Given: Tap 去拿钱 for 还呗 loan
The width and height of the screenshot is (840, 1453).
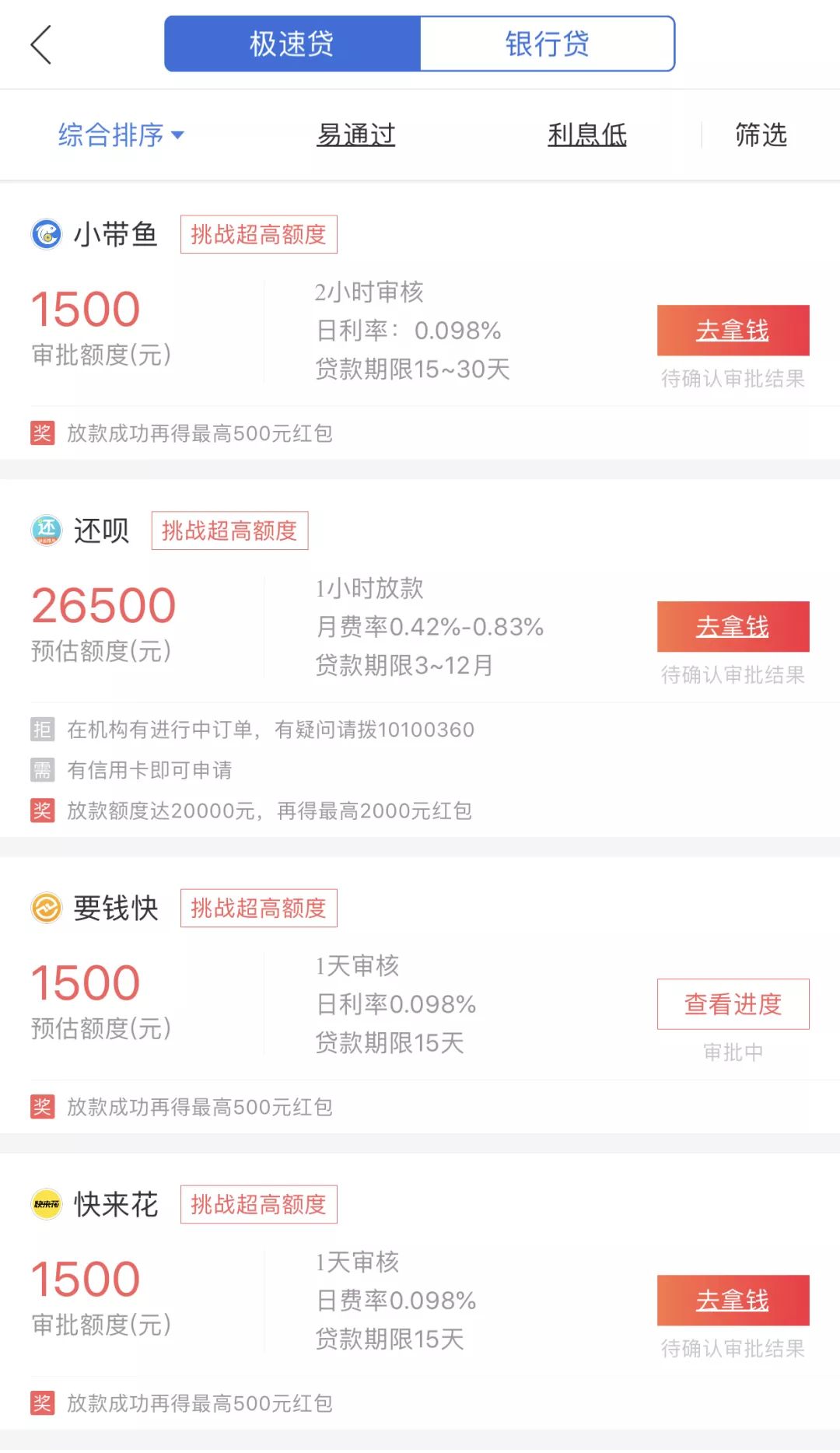Looking at the screenshot, I should [733, 626].
